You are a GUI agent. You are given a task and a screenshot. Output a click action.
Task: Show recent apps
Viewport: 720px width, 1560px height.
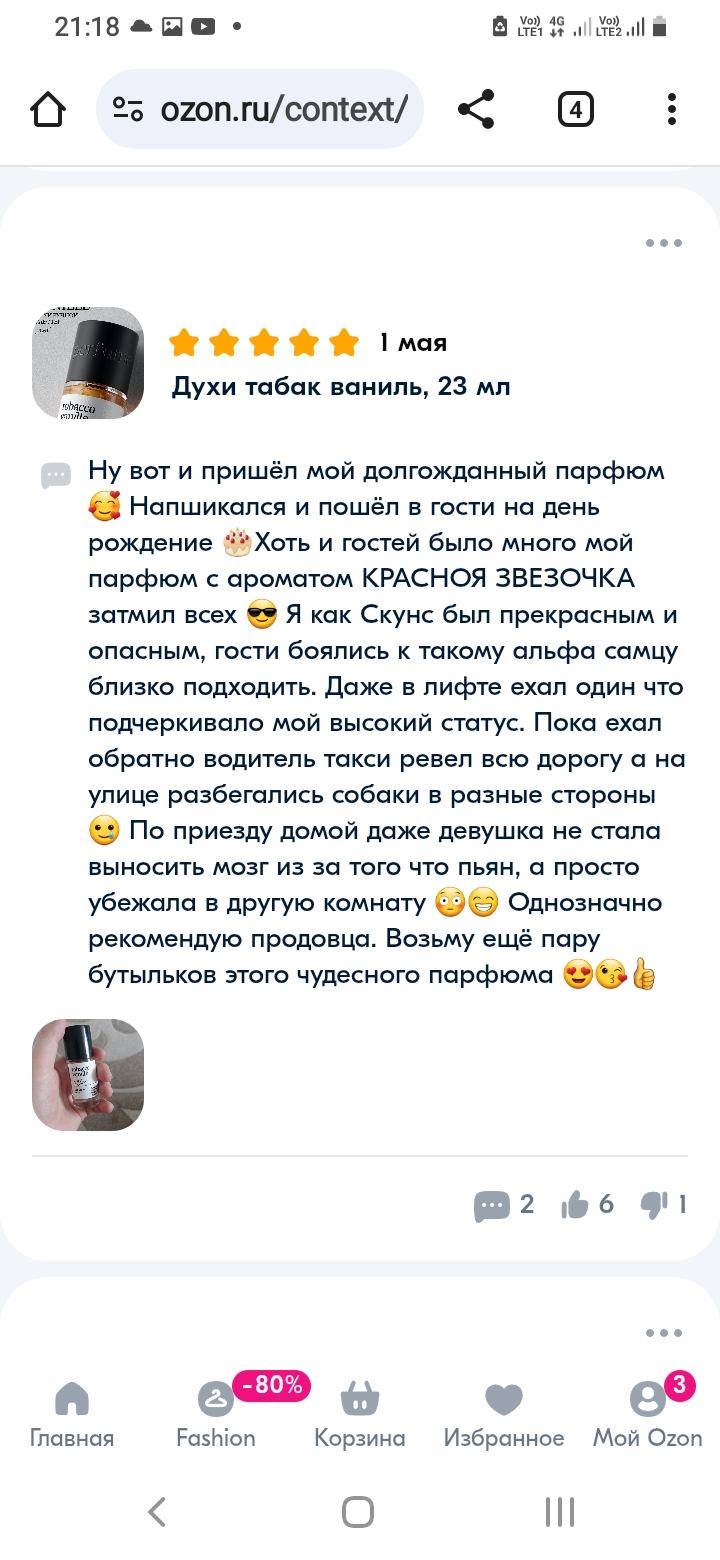coord(560,1511)
